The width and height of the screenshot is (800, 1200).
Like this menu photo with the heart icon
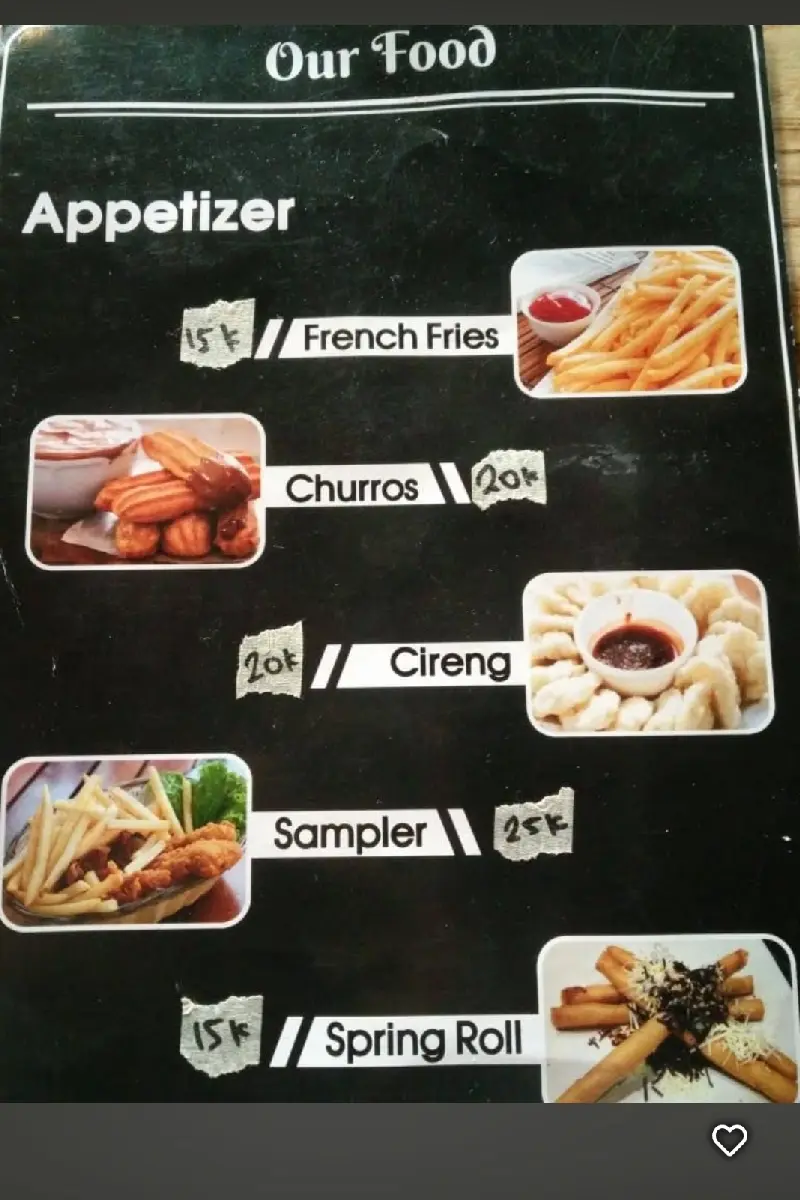[729, 1140]
